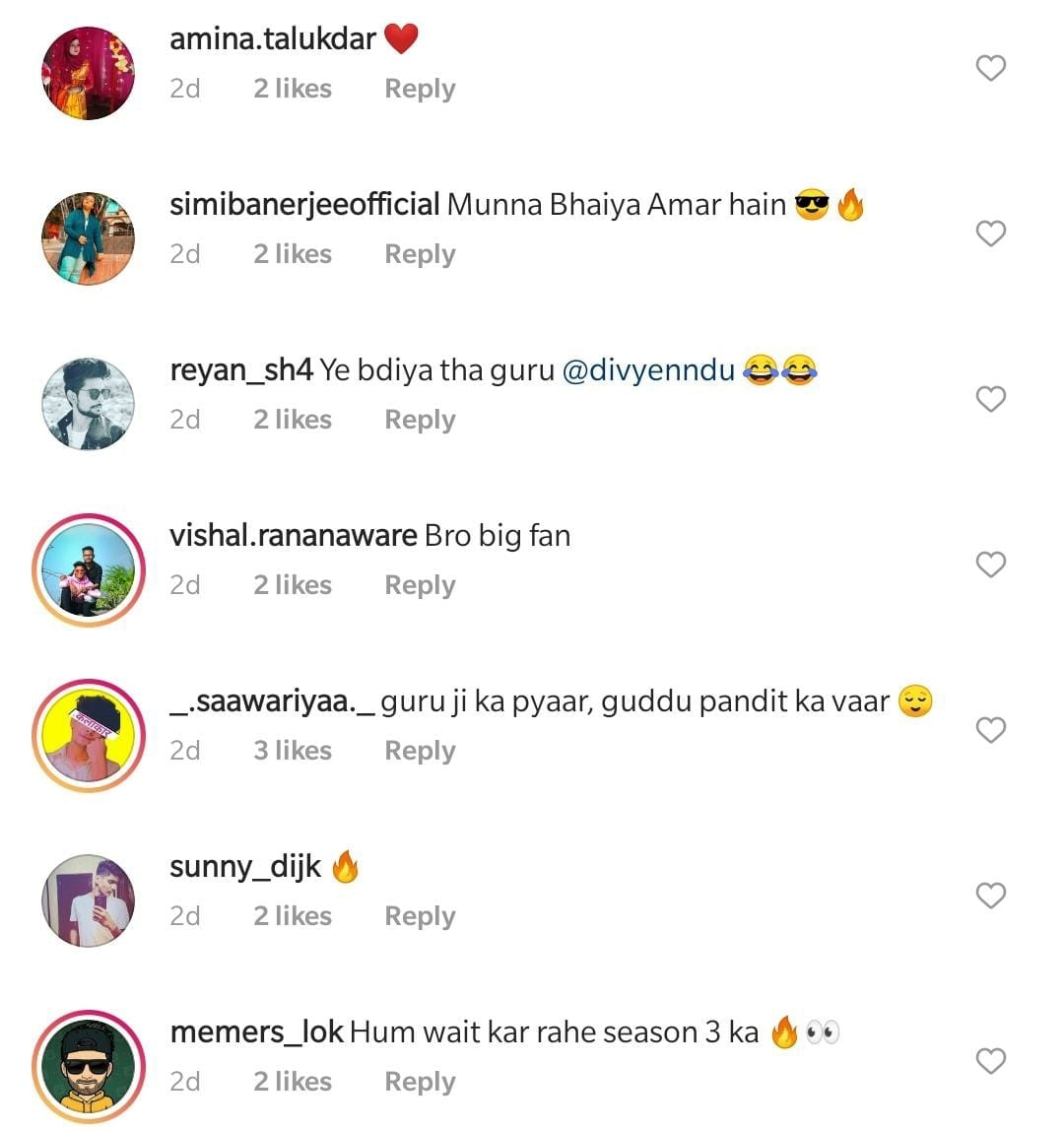View likes on reyan_sh4's comment
The width and height of the screenshot is (1064, 1131).
(x=293, y=420)
